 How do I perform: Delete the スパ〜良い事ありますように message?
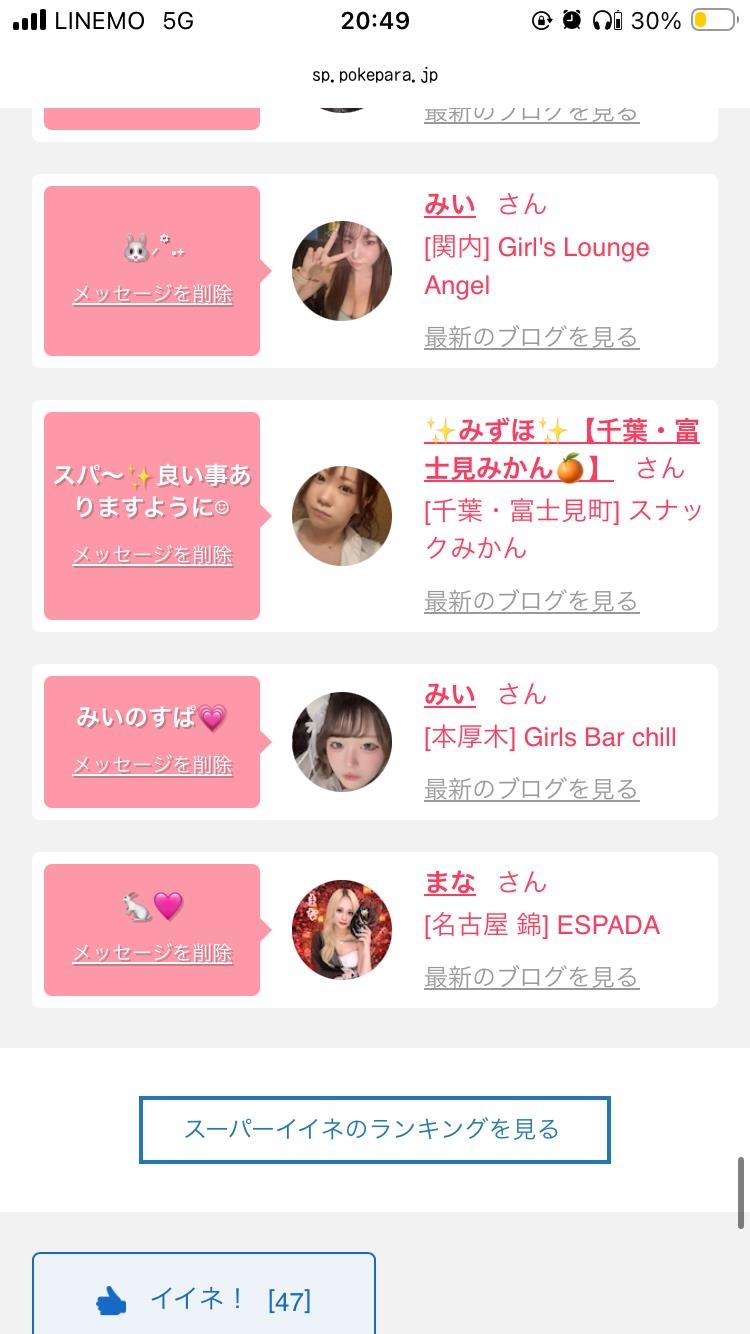click(x=152, y=555)
